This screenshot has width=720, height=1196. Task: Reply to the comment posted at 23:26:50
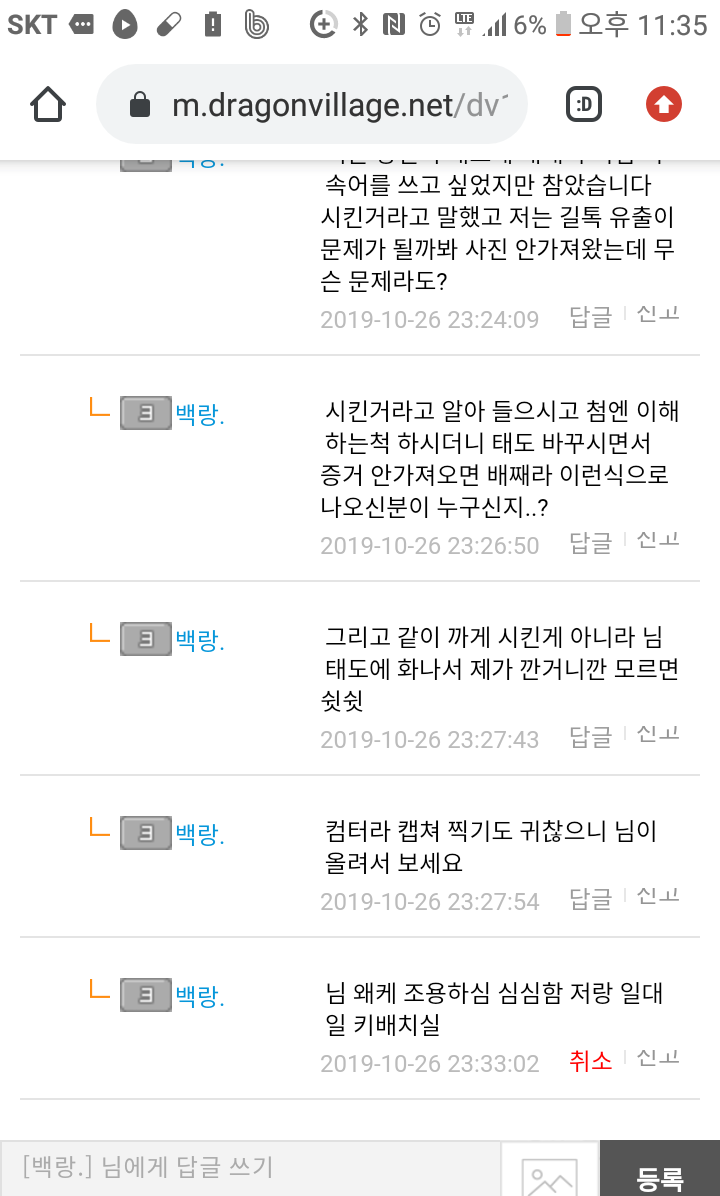tap(590, 544)
